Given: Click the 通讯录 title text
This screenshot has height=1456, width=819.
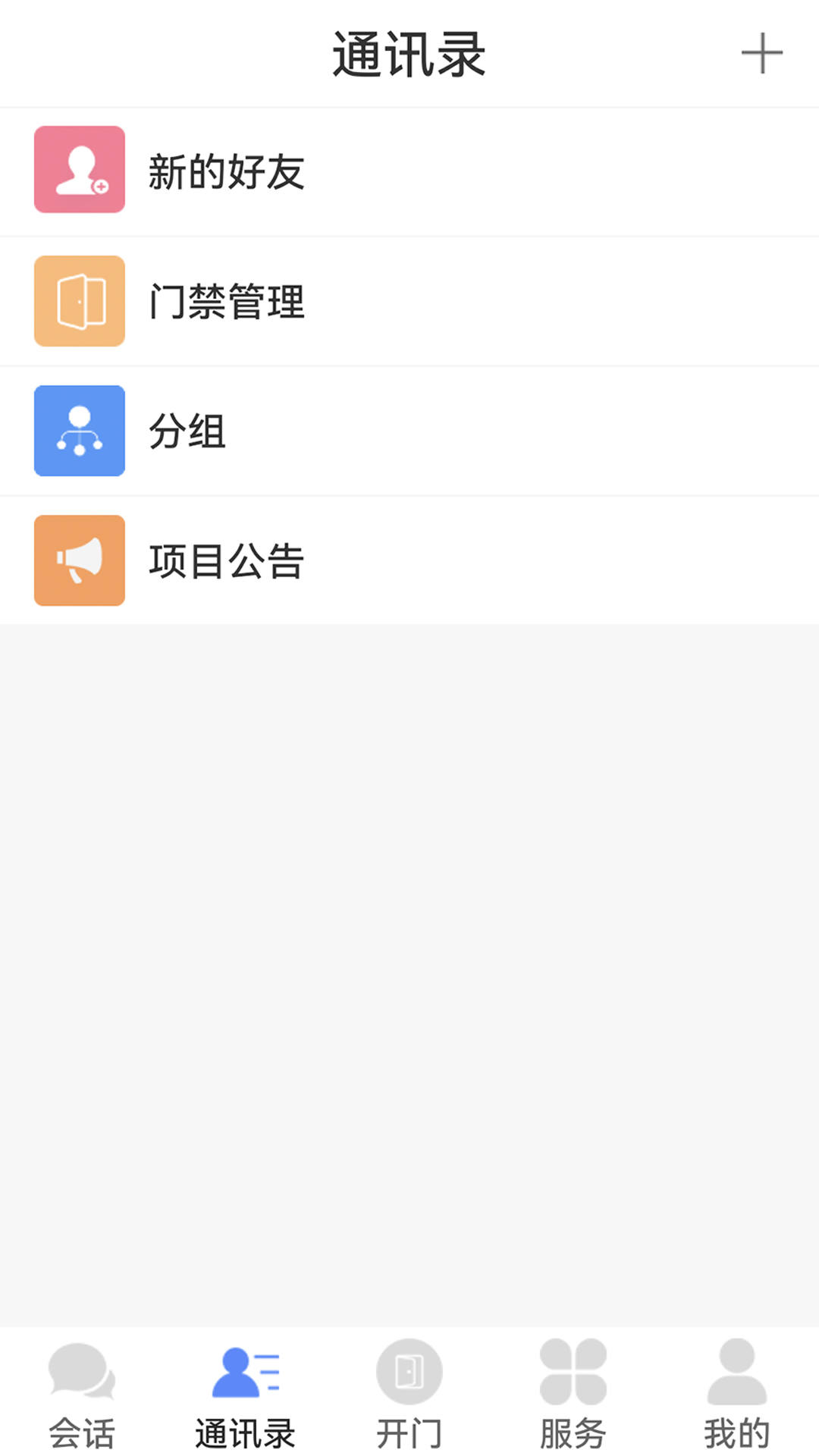Looking at the screenshot, I should 409,53.
